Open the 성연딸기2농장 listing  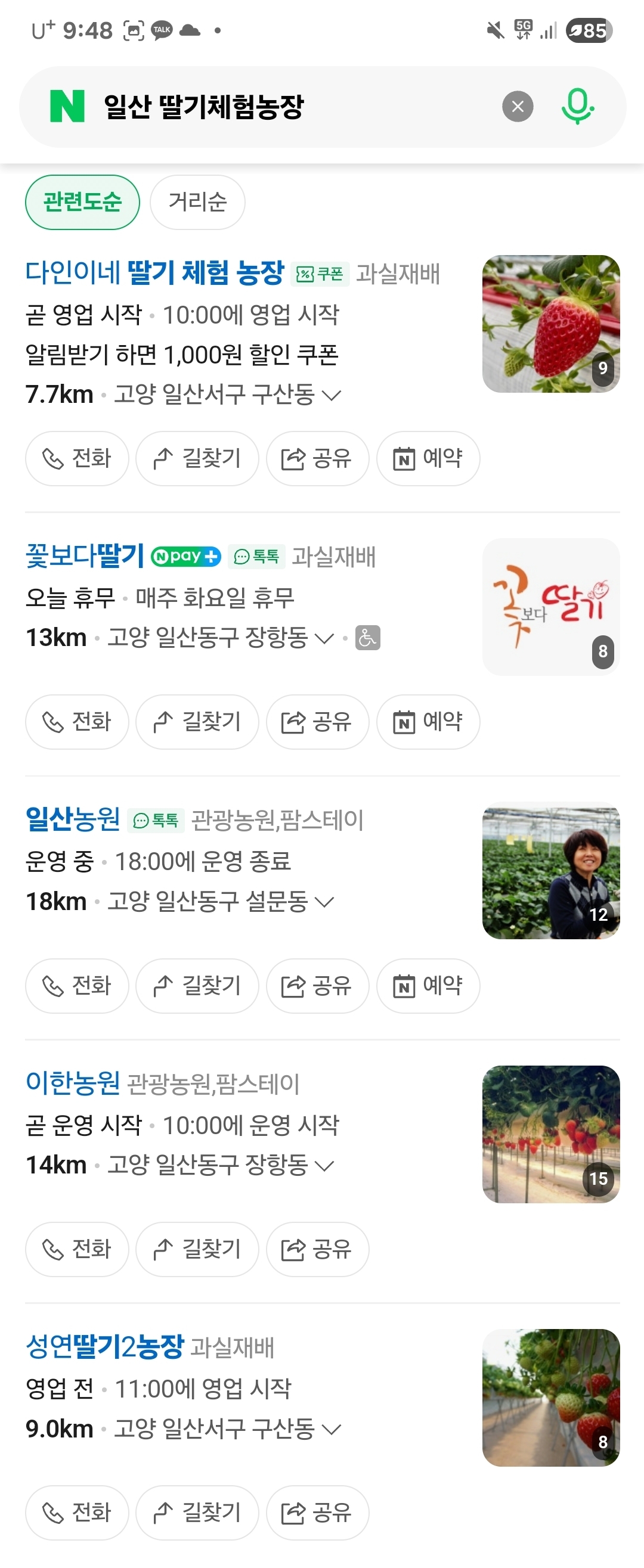(x=104, y=1346)
